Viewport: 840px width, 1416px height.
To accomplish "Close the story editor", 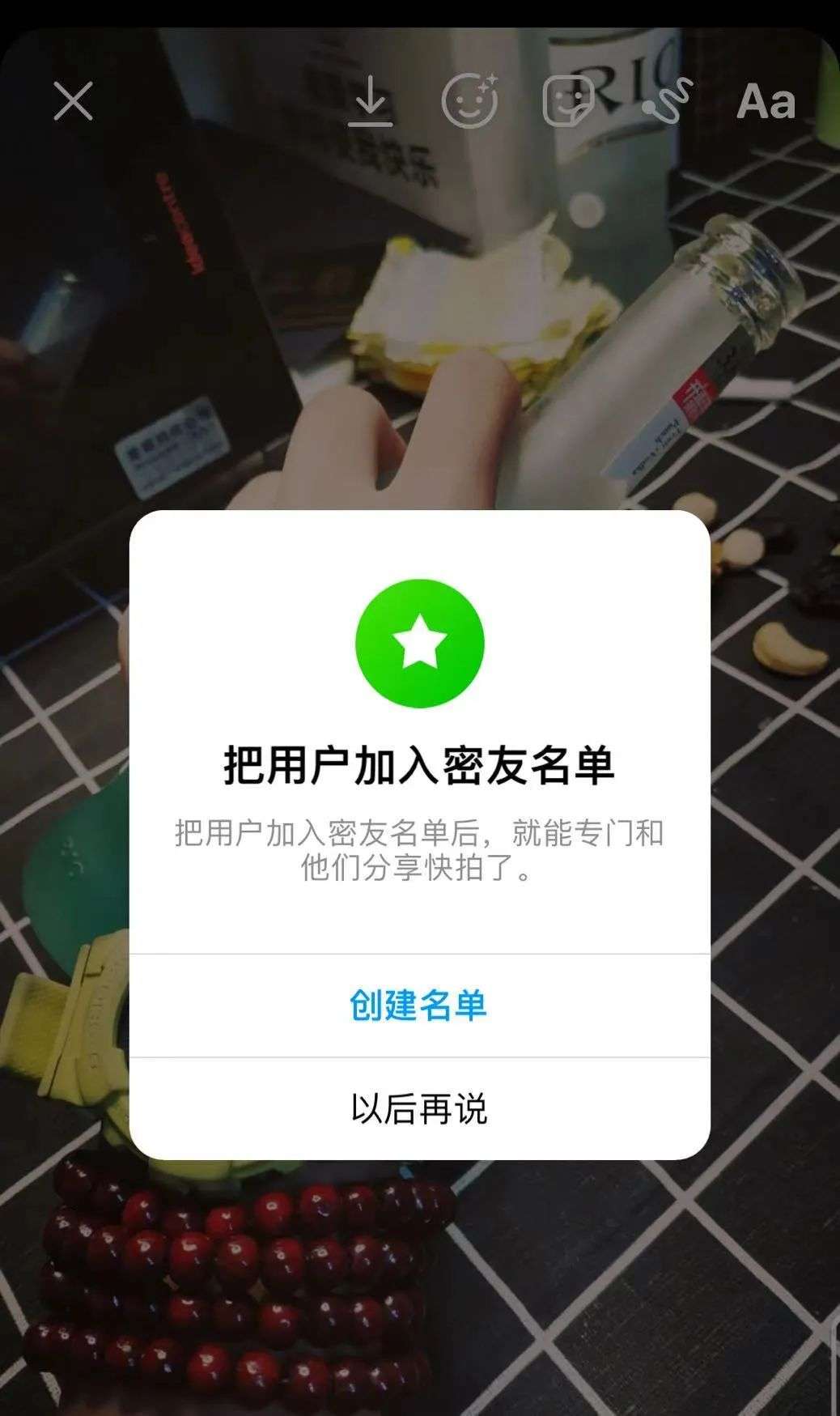I will [74, 101].
